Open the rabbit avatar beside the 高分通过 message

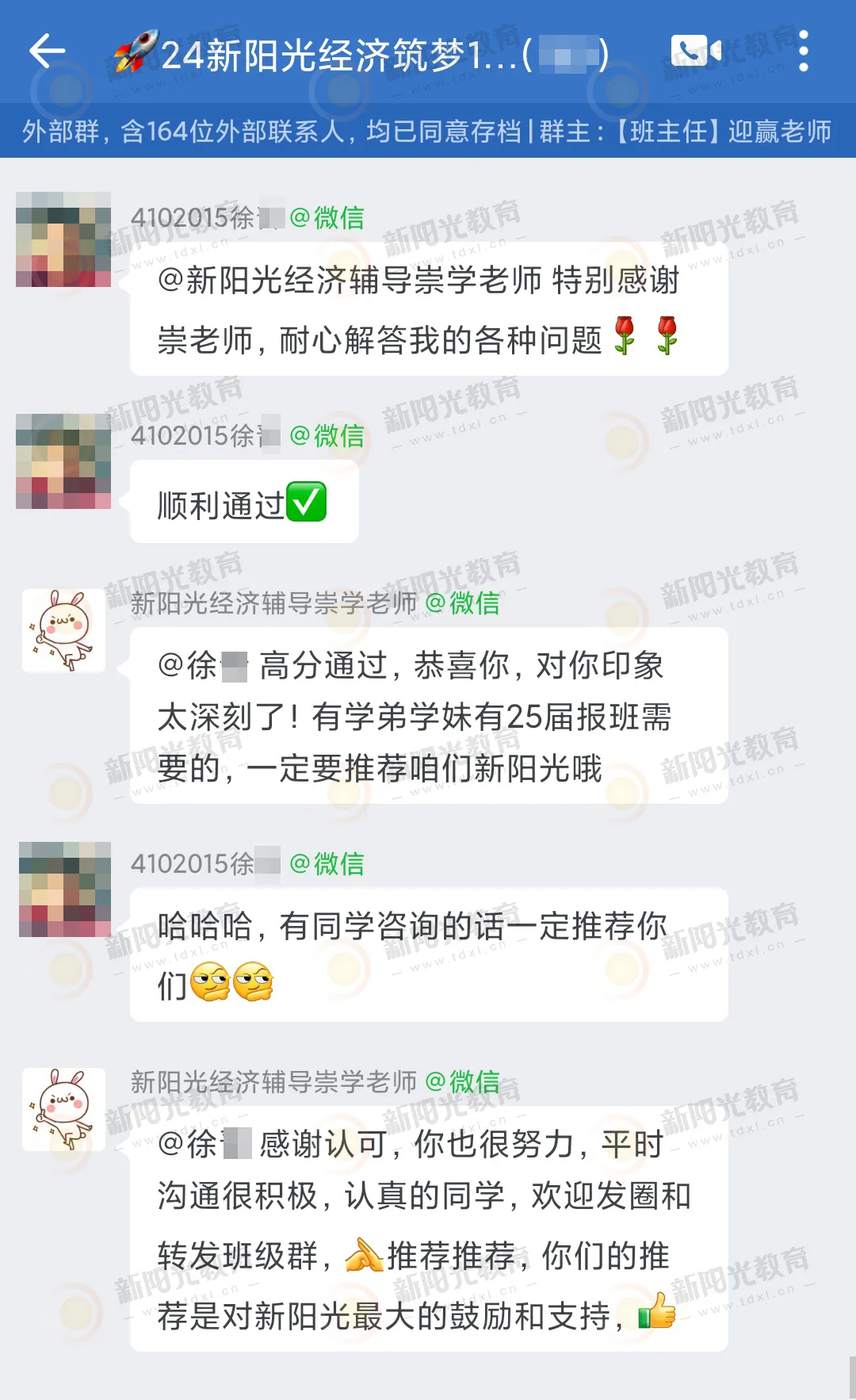pyautogui.click(x=63, y=631)
